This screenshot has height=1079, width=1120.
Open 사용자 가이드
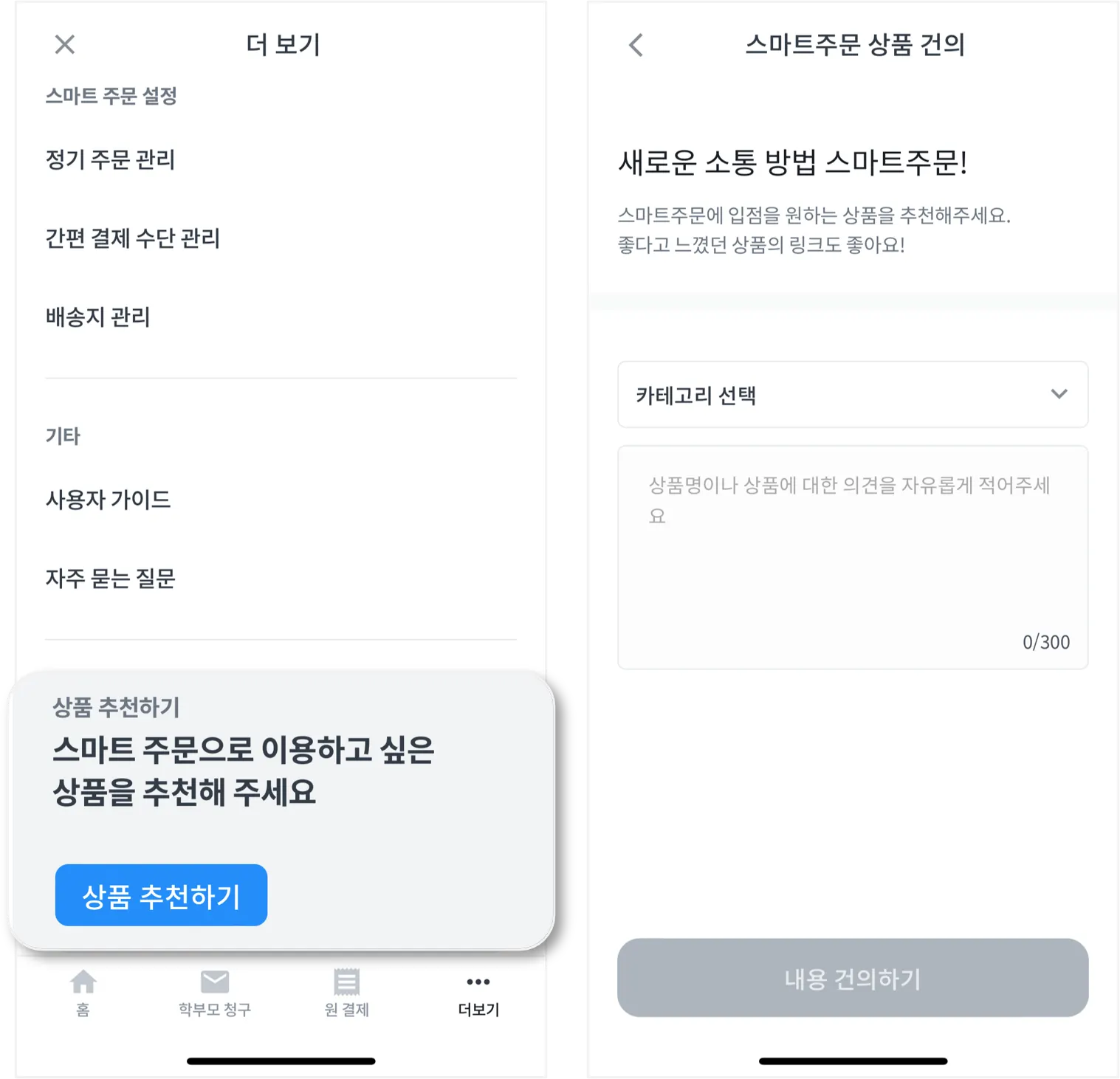(109, 500)
